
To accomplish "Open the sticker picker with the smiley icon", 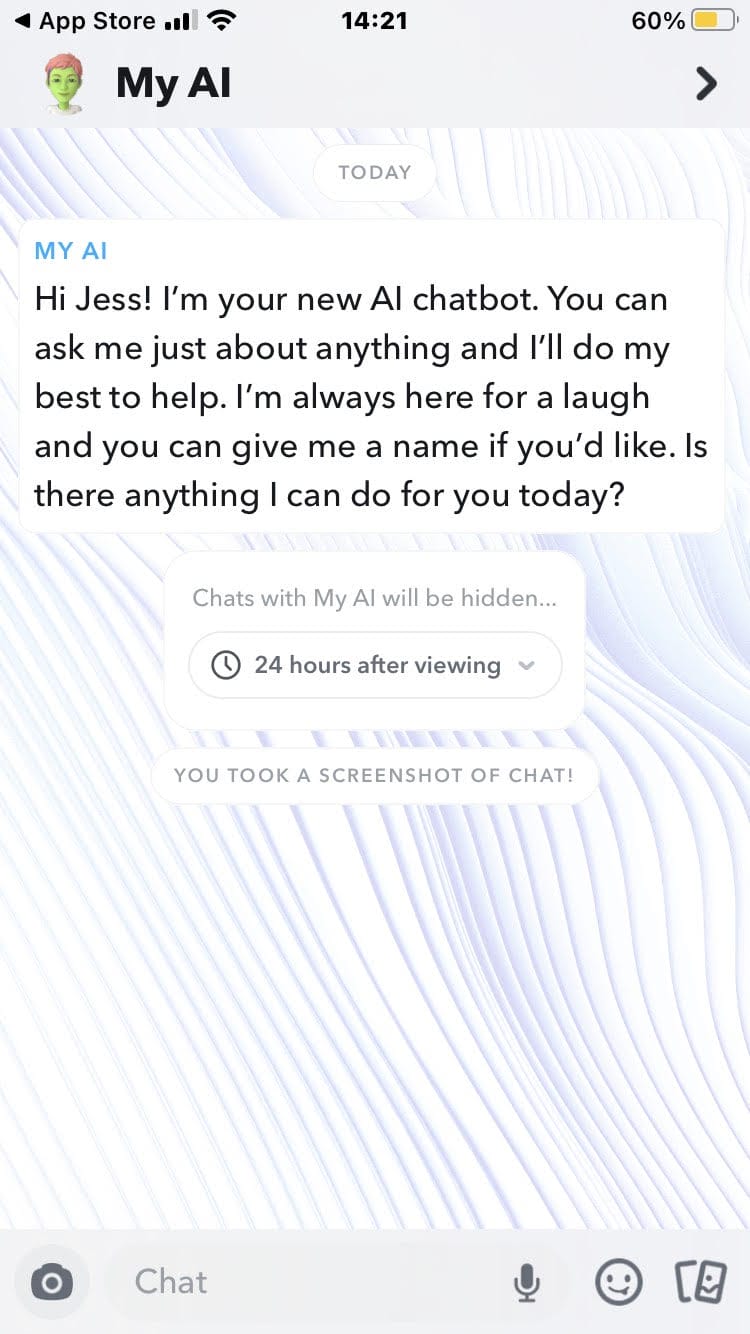I will click(618, 1281).
